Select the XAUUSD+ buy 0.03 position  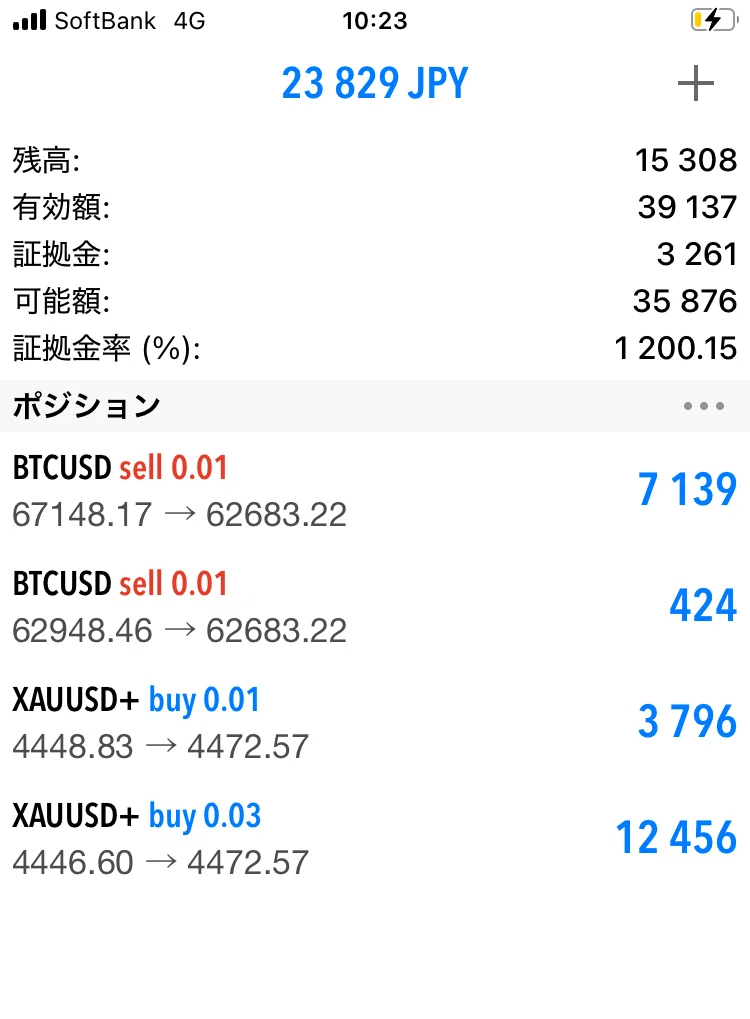[375, 838]
